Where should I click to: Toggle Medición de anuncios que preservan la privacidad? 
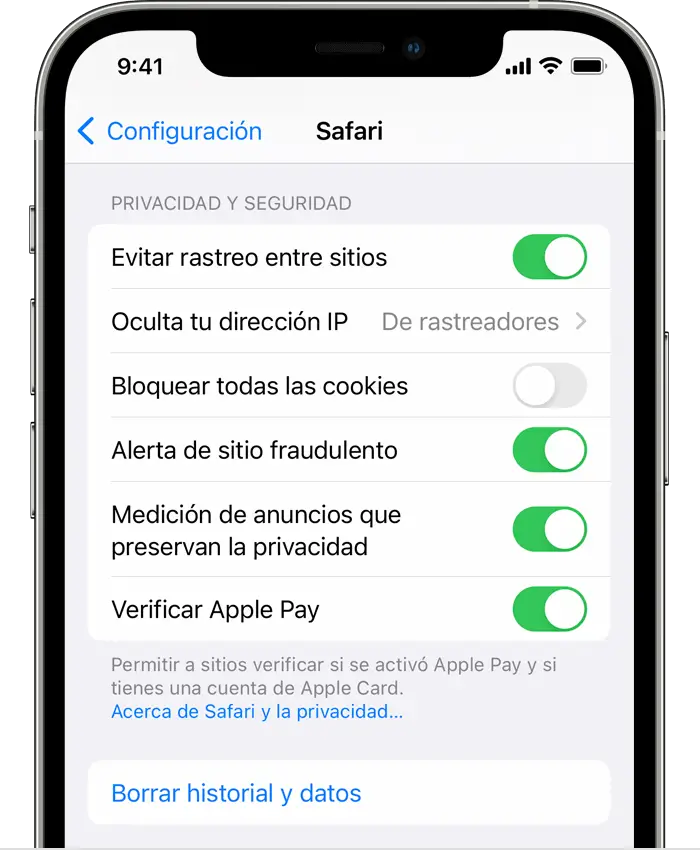tap(549, 529)
